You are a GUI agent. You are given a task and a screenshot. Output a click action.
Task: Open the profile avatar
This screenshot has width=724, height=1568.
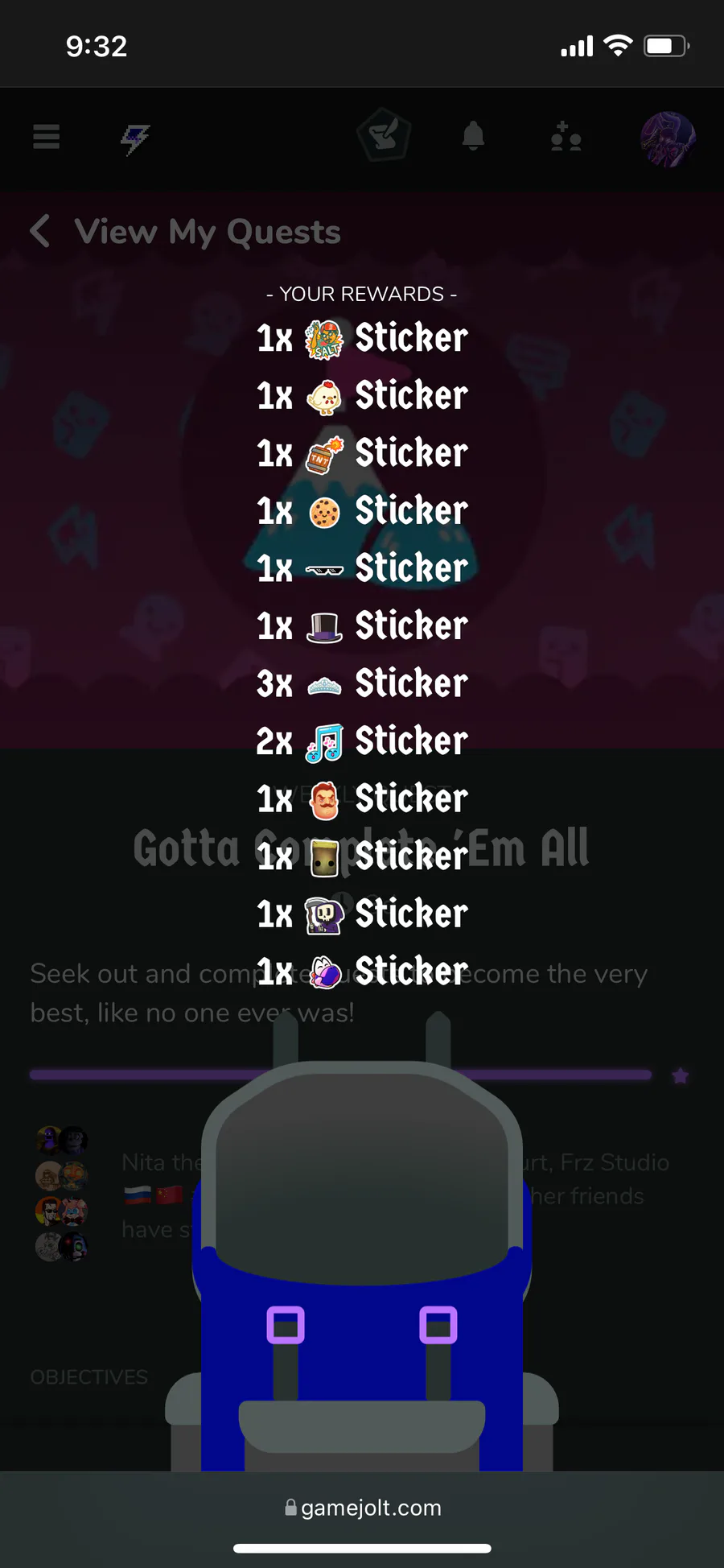(x=668, y=138)
